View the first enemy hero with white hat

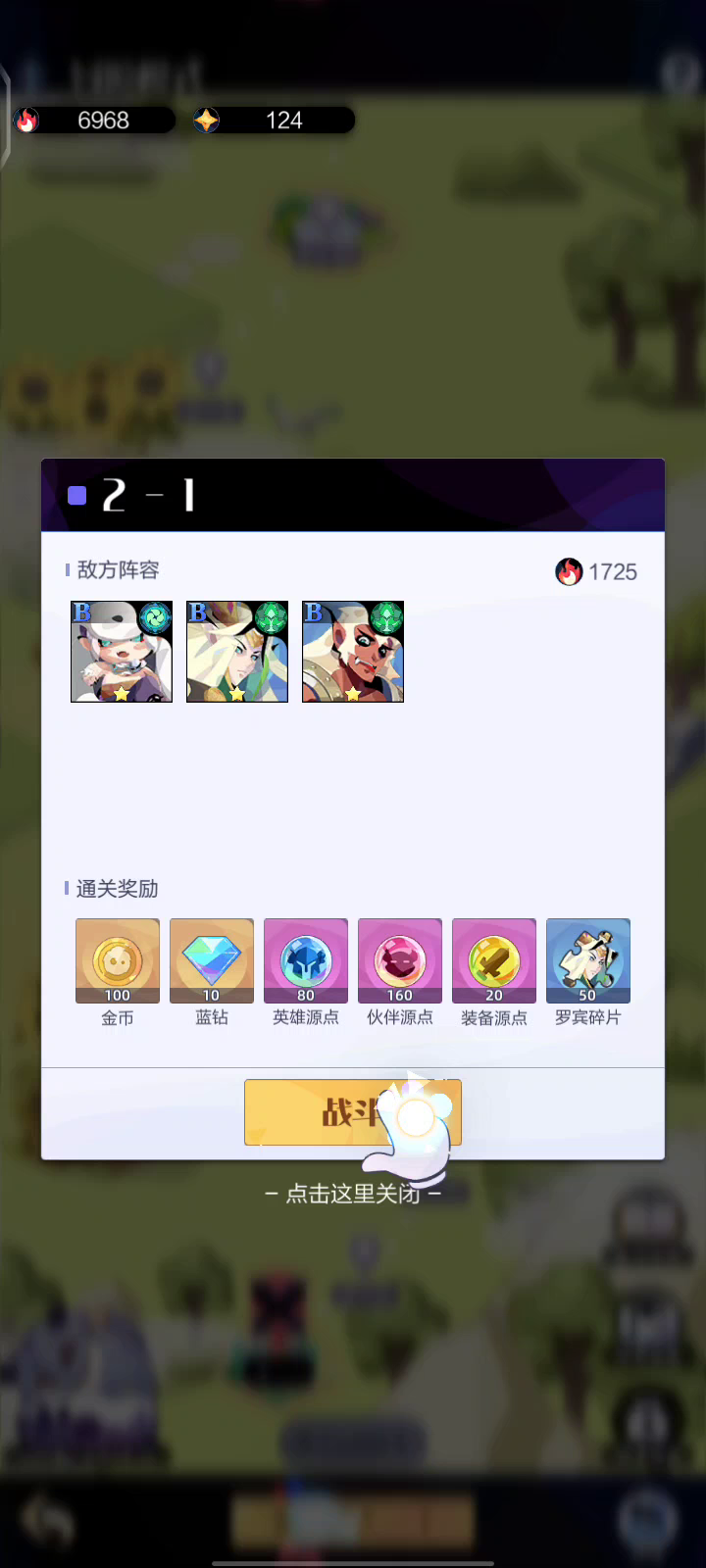(x=122, y=652)
